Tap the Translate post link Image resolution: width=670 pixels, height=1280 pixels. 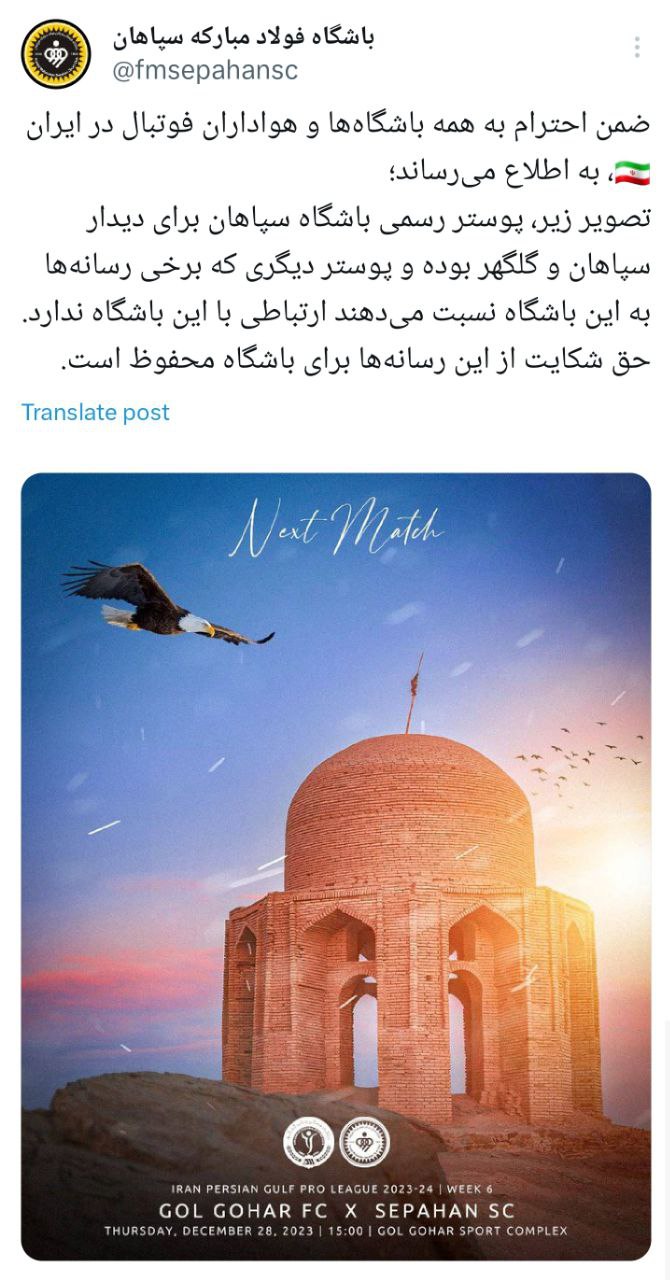click(96, 412)
